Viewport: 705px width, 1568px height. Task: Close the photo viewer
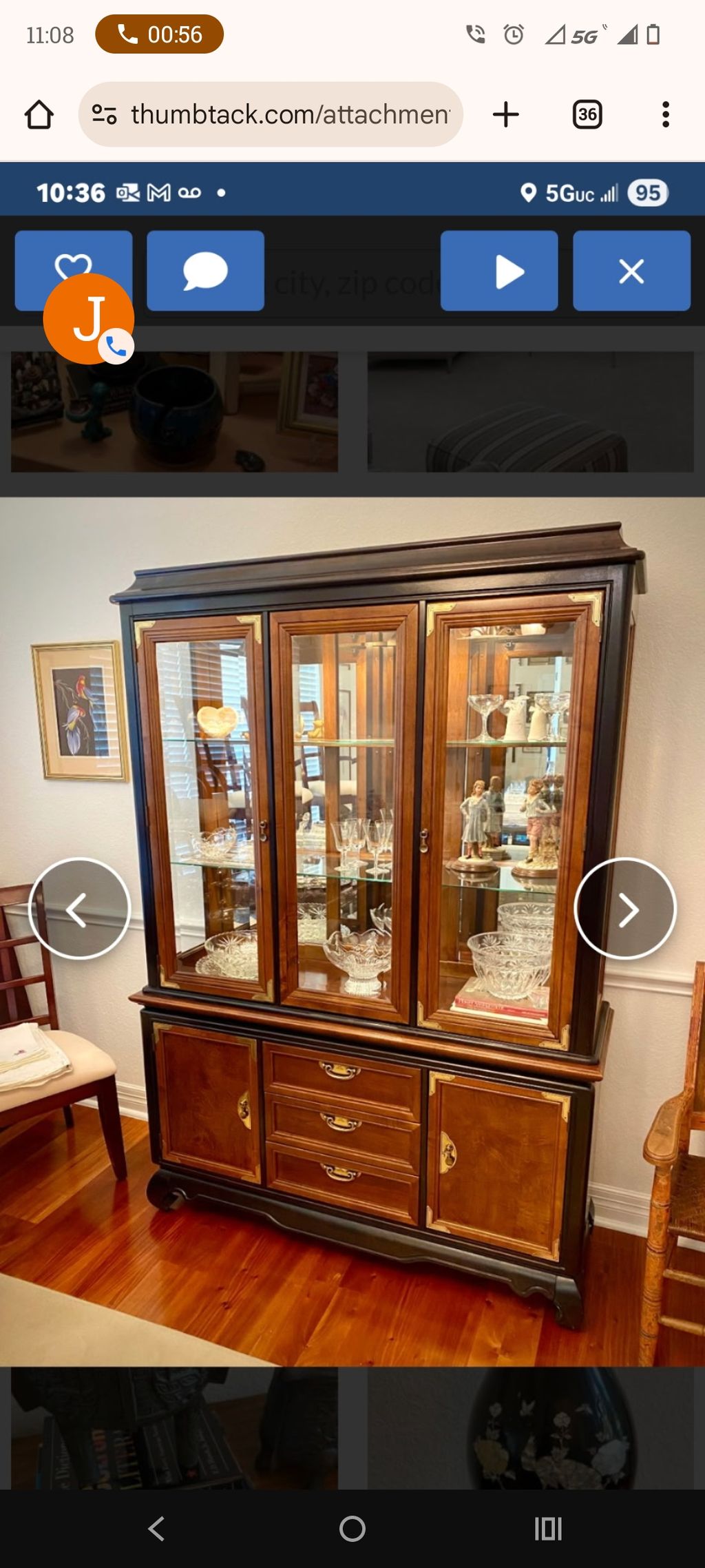[631, 271]
